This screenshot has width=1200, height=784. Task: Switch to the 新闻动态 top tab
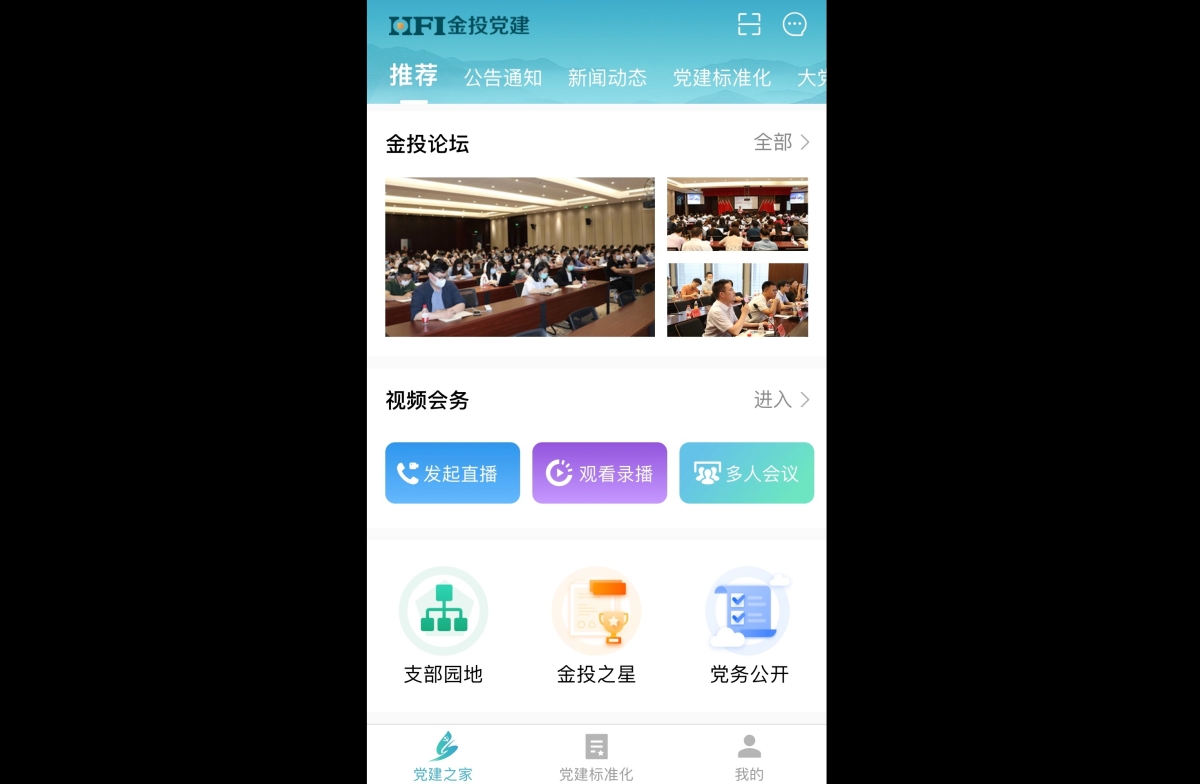607,78
